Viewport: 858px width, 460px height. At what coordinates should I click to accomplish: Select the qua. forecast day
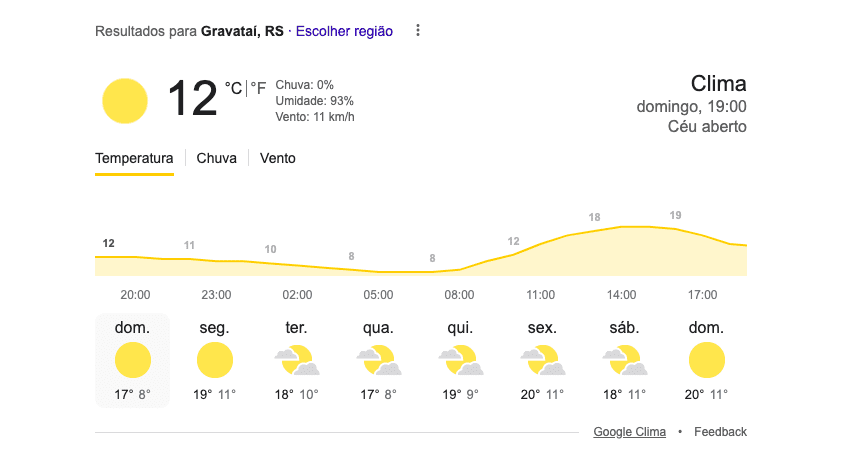[378, 360]
